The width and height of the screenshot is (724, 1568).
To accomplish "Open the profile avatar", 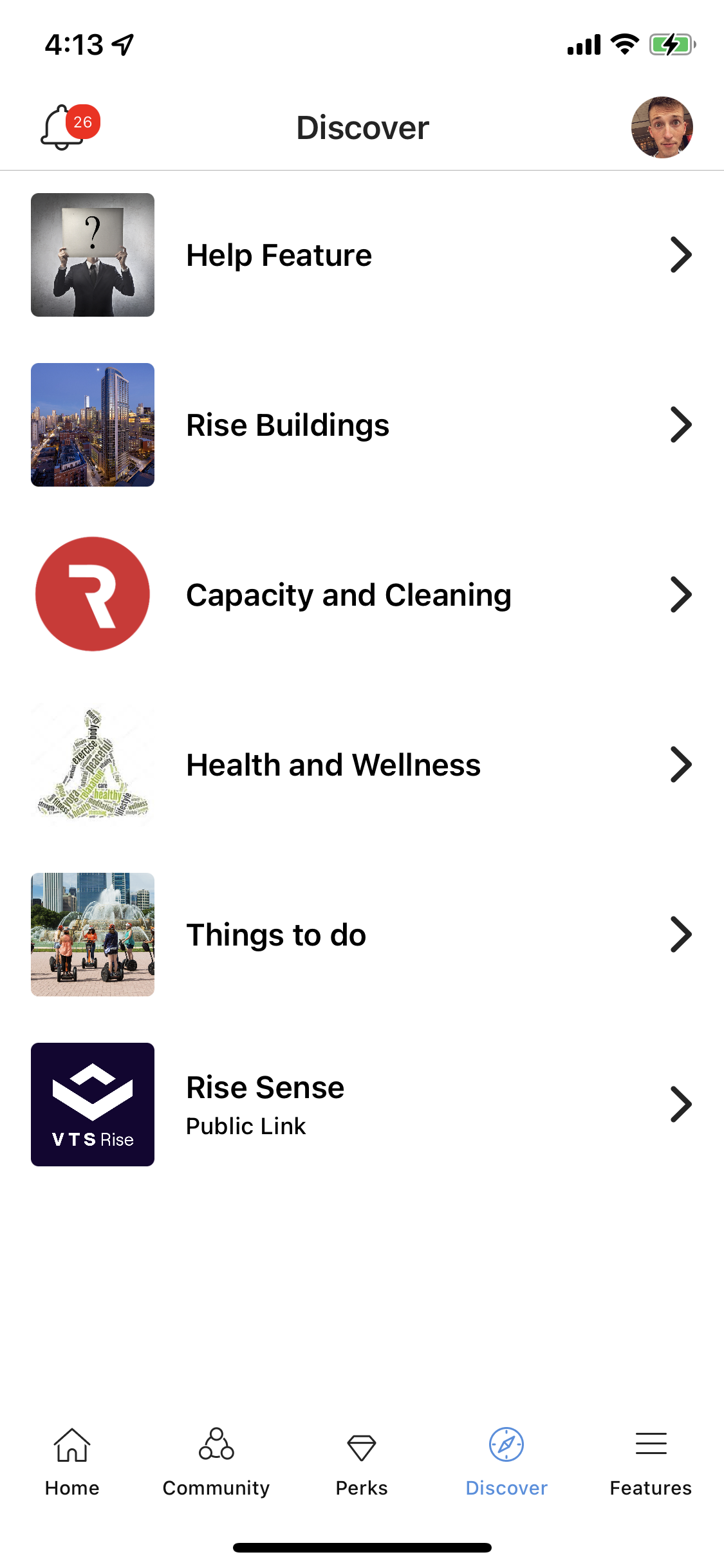I will (x=662, y=127).
